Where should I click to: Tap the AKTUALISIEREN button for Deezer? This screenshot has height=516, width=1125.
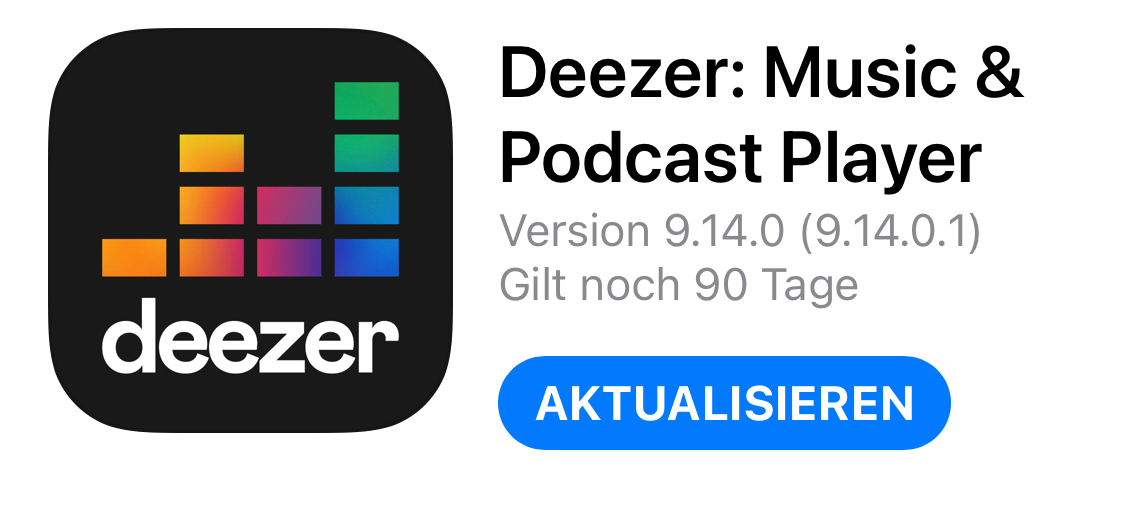[724, 403]
